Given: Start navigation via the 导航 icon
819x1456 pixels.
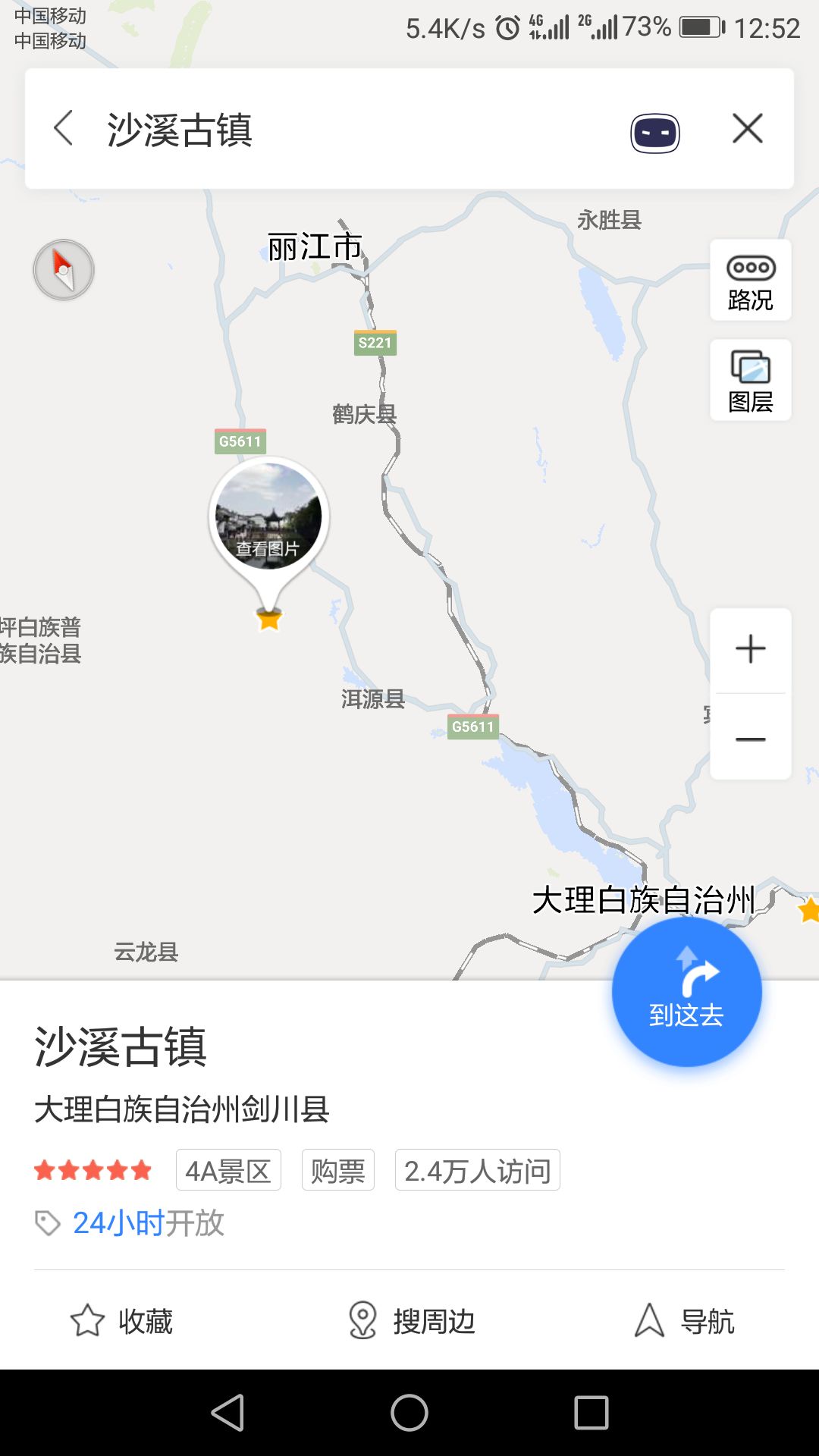Looking at the screenshot, I should (686, 1321).
